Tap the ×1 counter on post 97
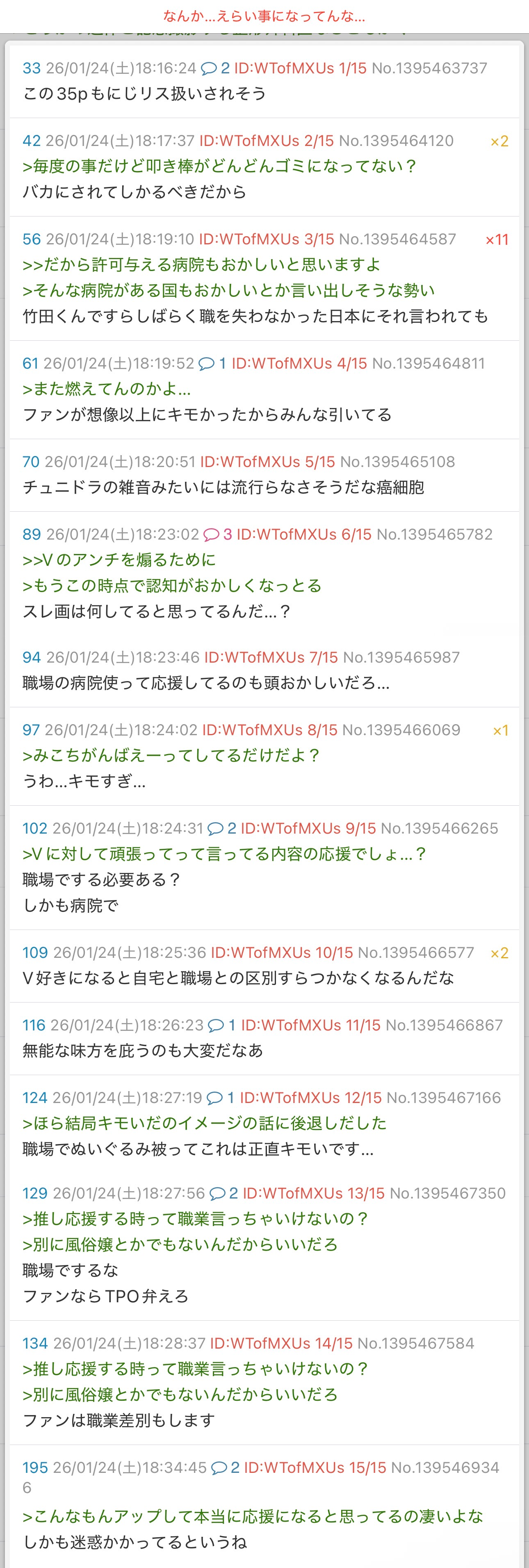This screenshot has width=529, height=1568. [x=500, y=730]
